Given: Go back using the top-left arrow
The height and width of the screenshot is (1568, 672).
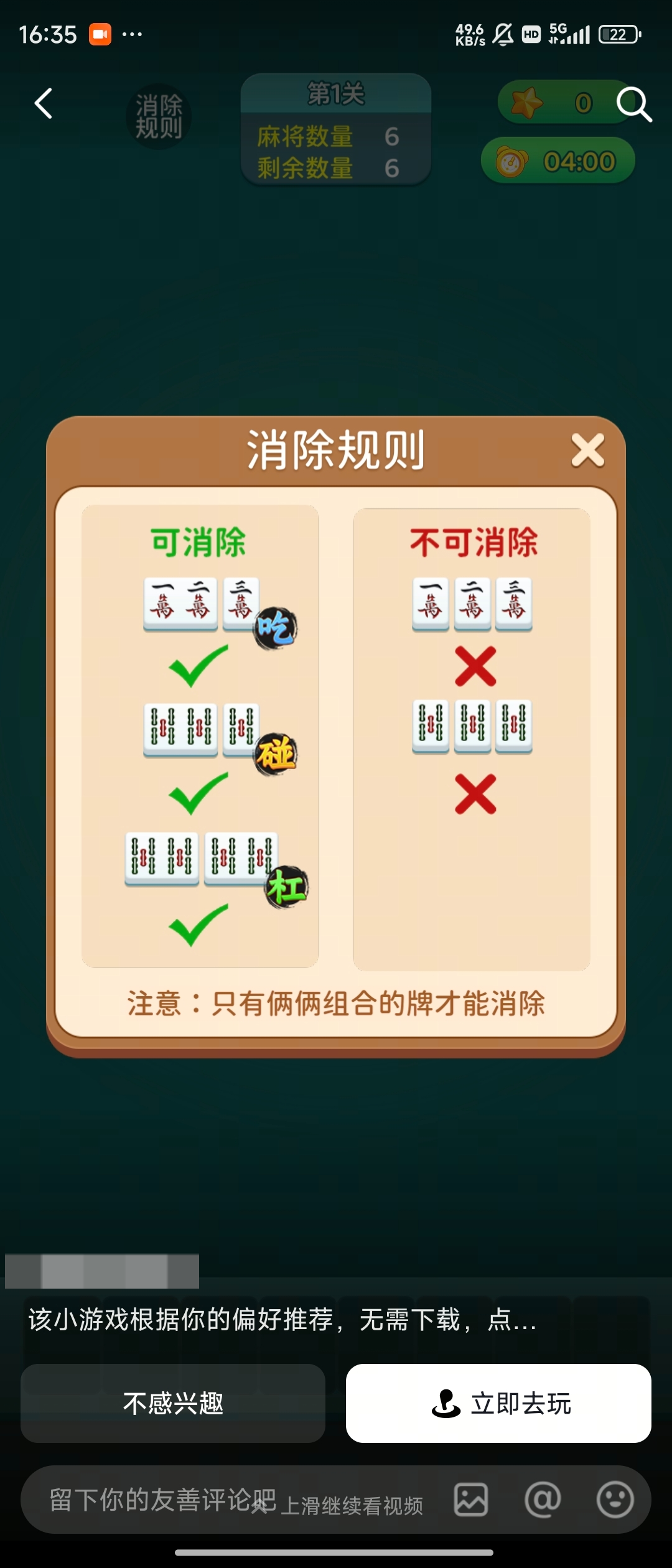Looking at the screenshot, I should tap(44, 103).
